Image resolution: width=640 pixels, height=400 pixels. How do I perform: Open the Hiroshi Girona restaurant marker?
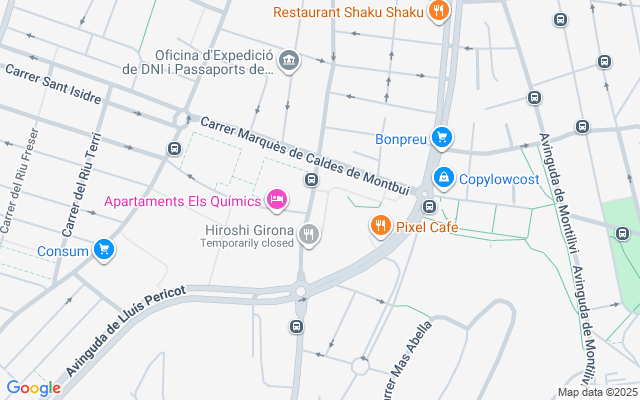(309, 234)
